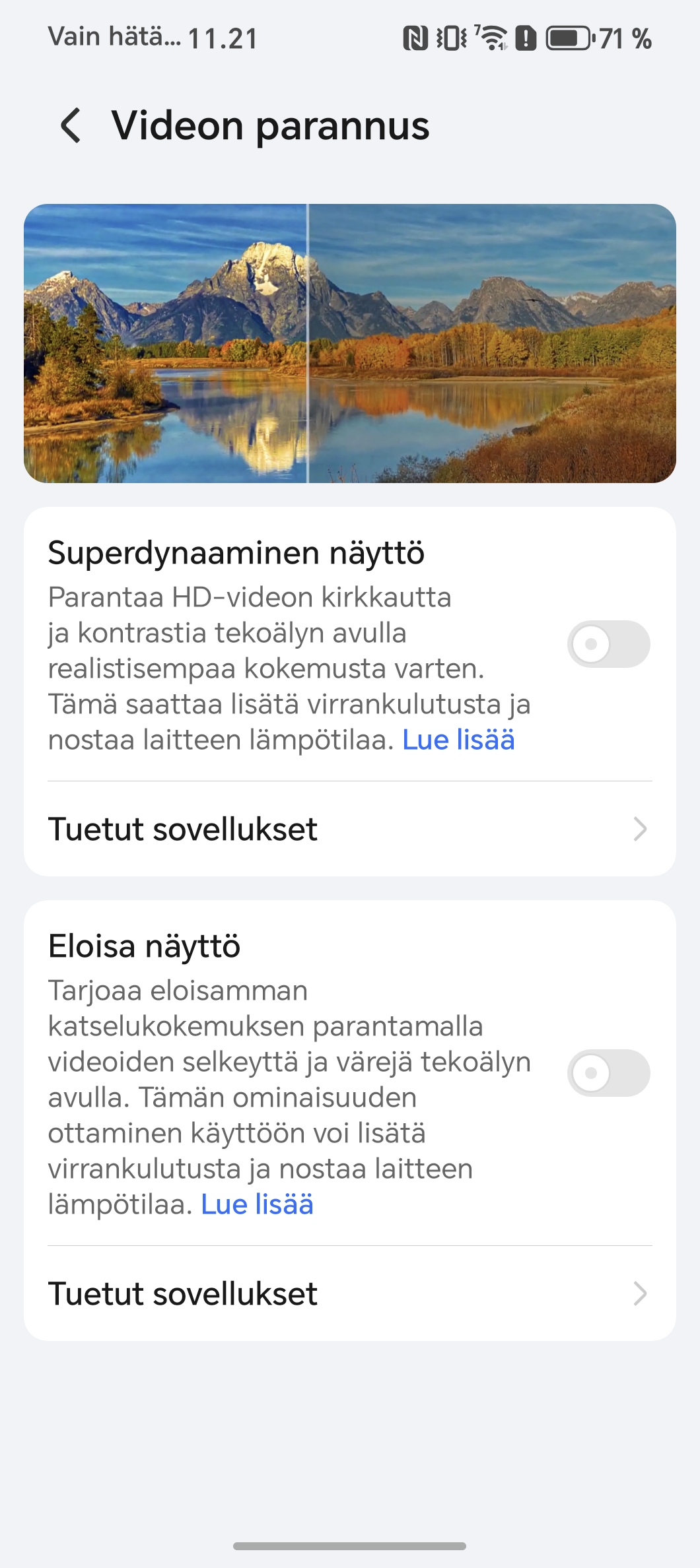Viewport: 700px width, 1568px height.
Task: Enable the Superdynaaminen näyttö switch
Action: pyautogui.click(x=608, y=644)
